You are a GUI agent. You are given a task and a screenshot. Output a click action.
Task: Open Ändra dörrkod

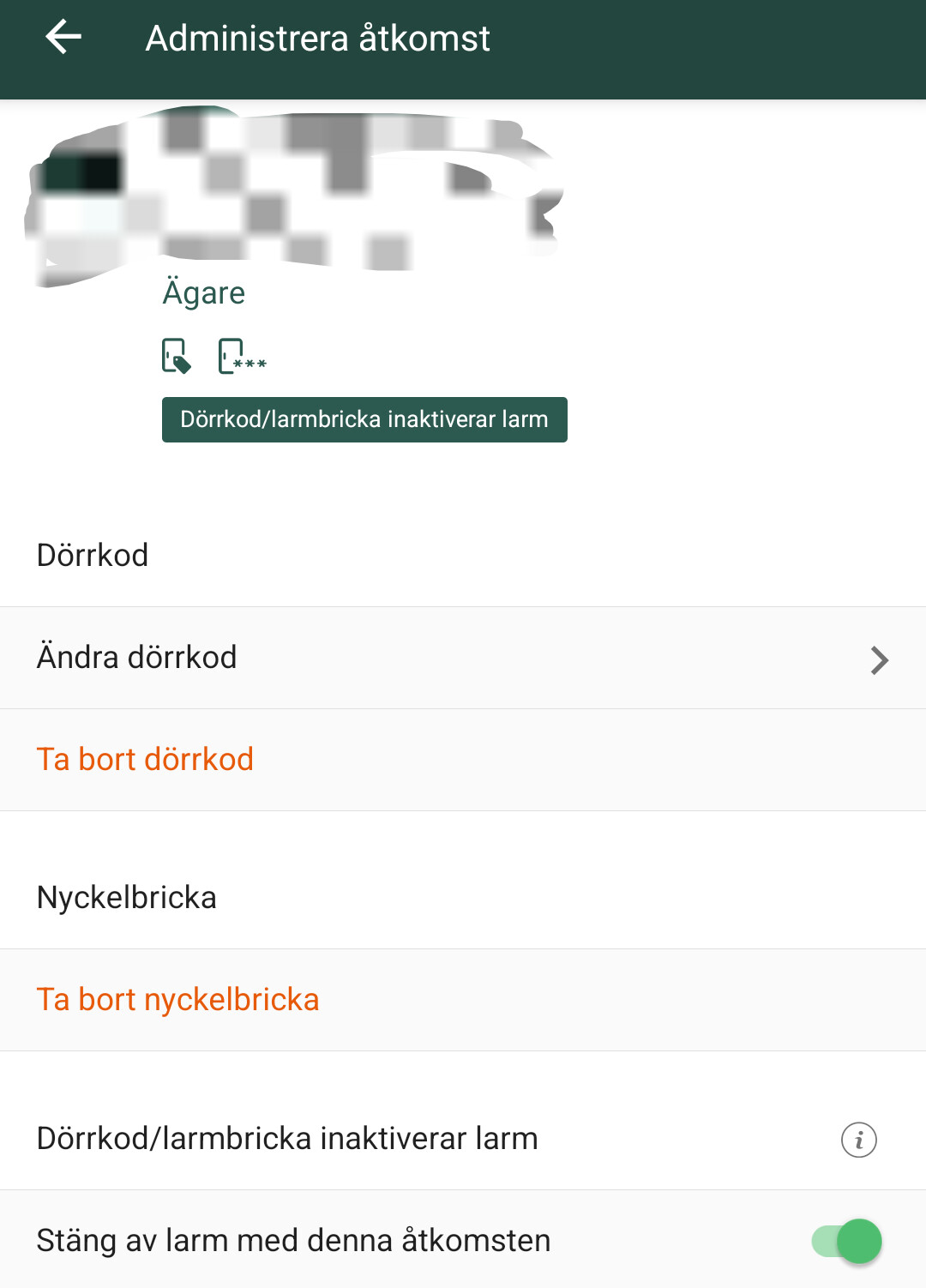[x=463, y=658]
